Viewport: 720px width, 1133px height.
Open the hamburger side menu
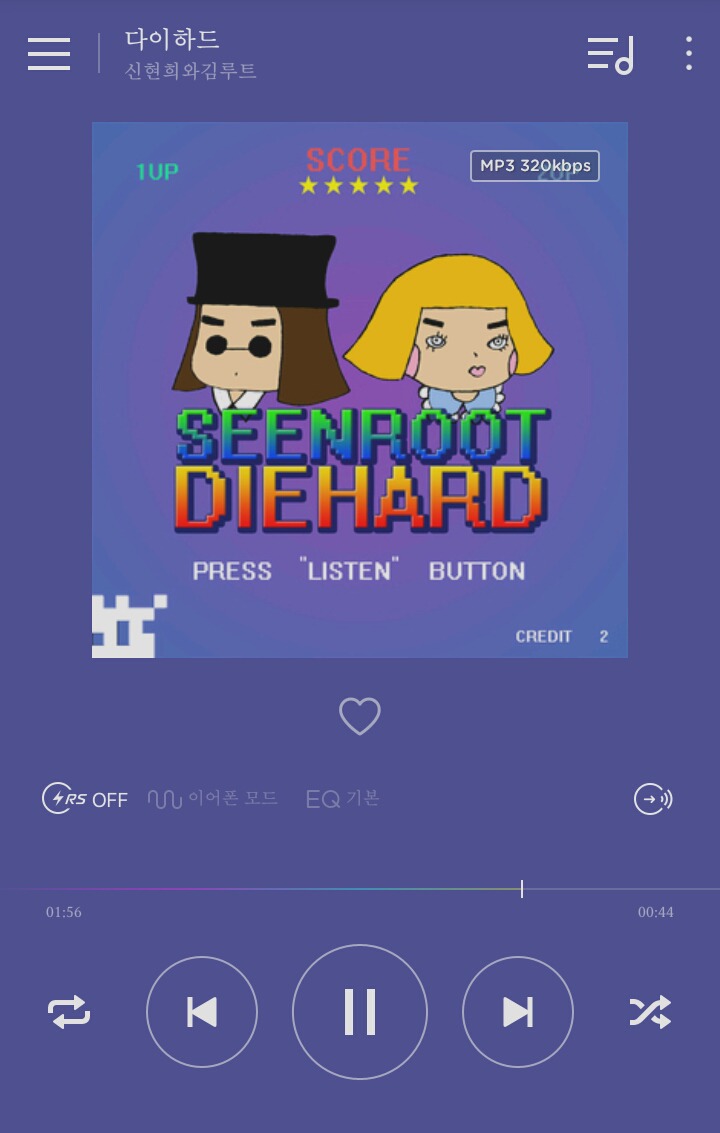point(49,54)
